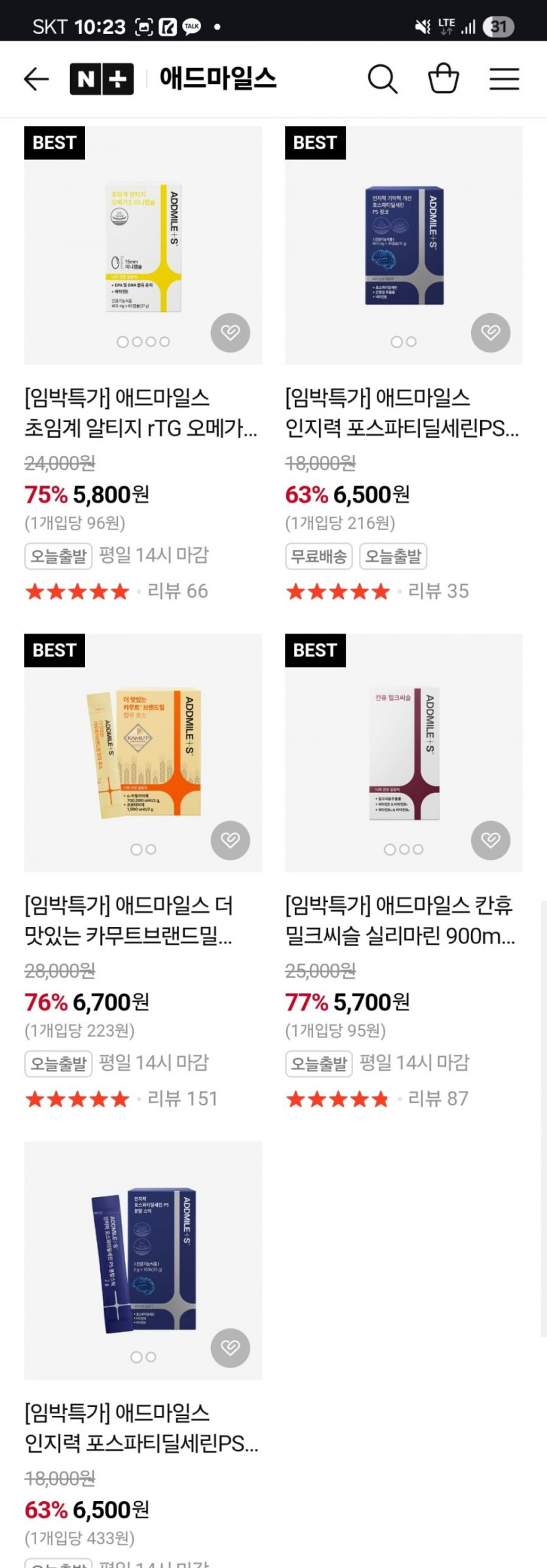Wishlist the rTG 오메가 product

coord(230,333)
